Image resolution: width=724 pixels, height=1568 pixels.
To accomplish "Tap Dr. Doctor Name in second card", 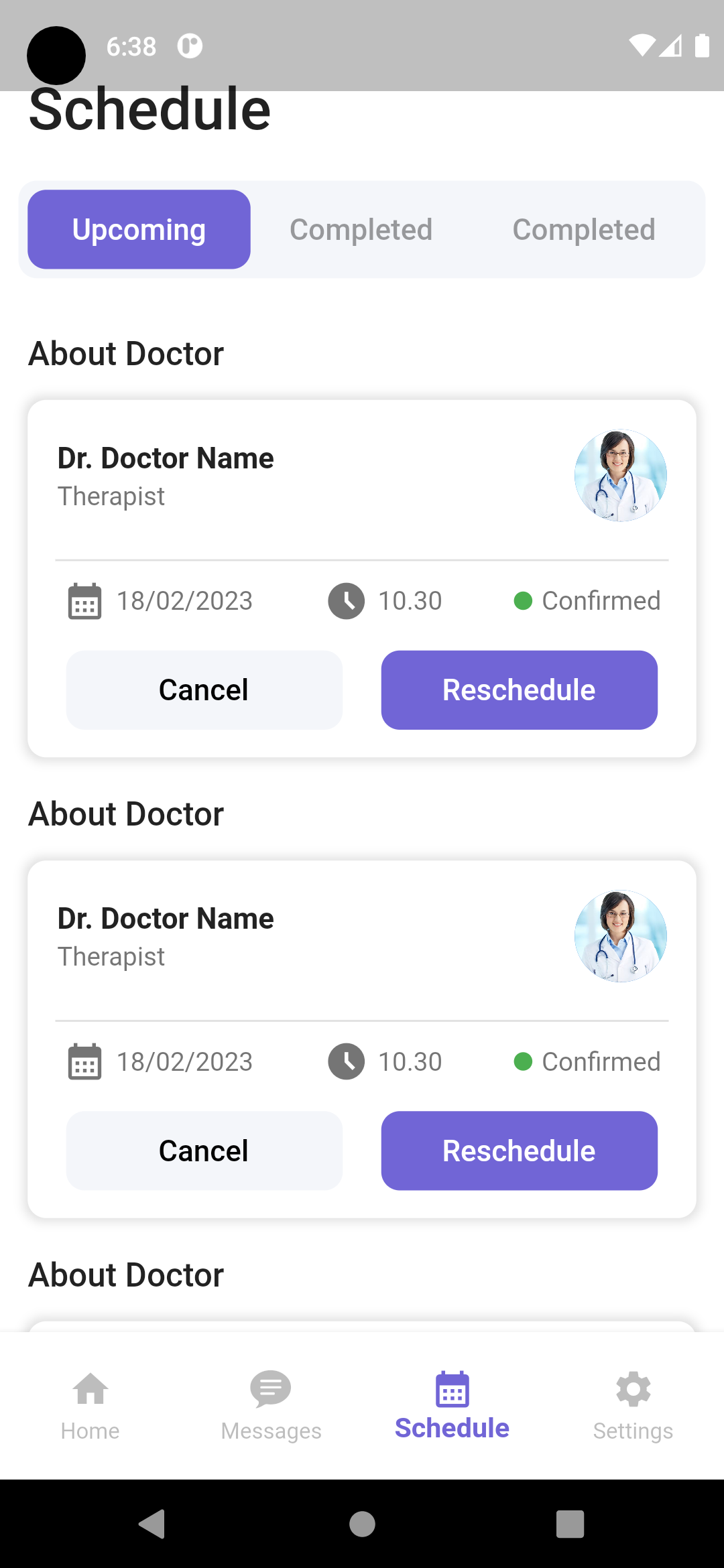I will [x=165, y=919].
